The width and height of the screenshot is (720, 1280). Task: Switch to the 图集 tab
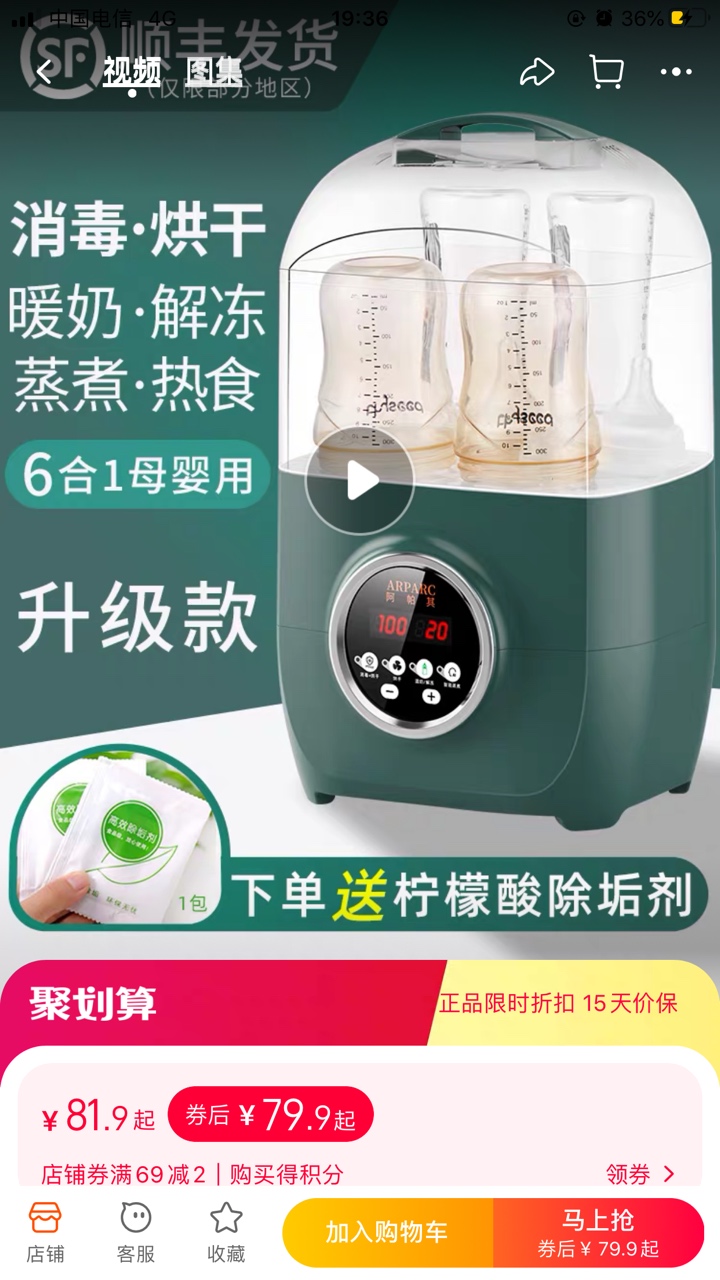214,72
